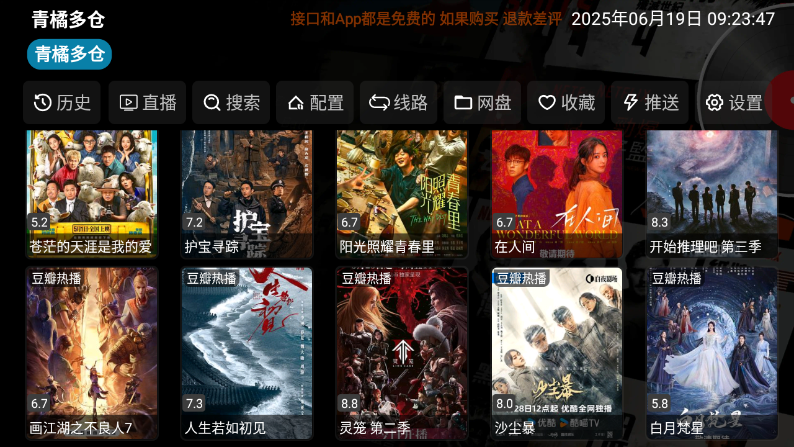Open 网盘 cloud drive
The height and width of the screenshot is (447, 794).
click(482, 102)
